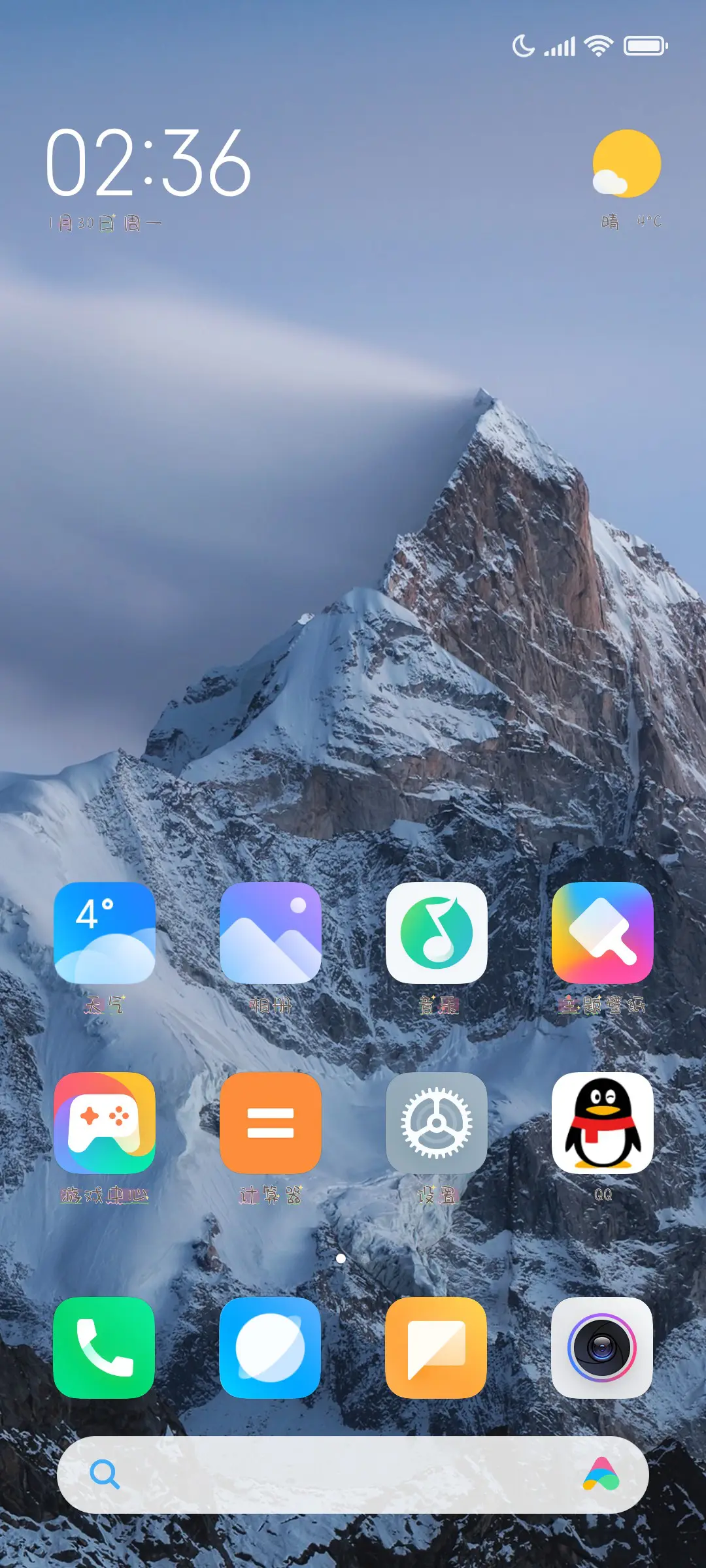Image resolution: width=706 pixels, height=1568 pixels.
Task: Open 设置 settings app
Action: pos(437,1122)
